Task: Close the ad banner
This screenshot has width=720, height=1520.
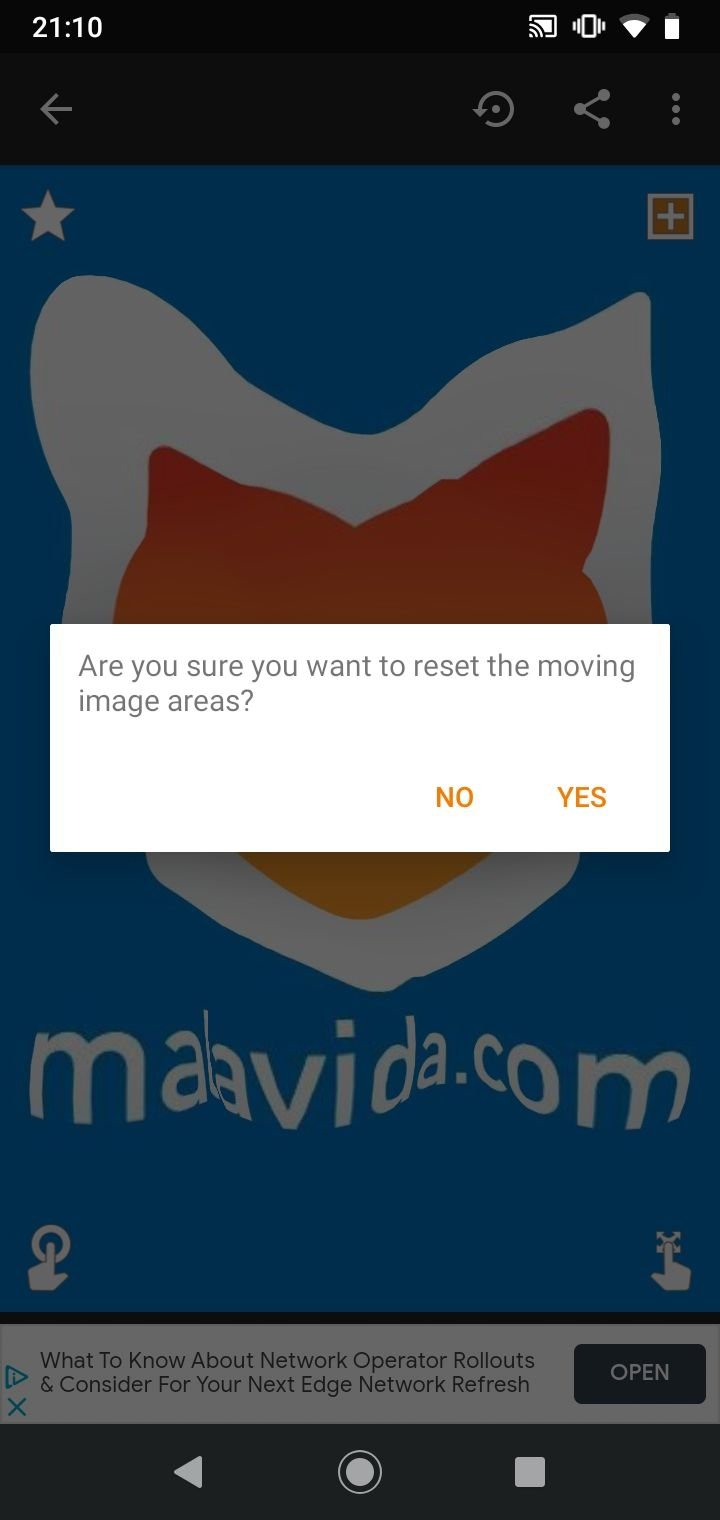Action: (17, 1406)
